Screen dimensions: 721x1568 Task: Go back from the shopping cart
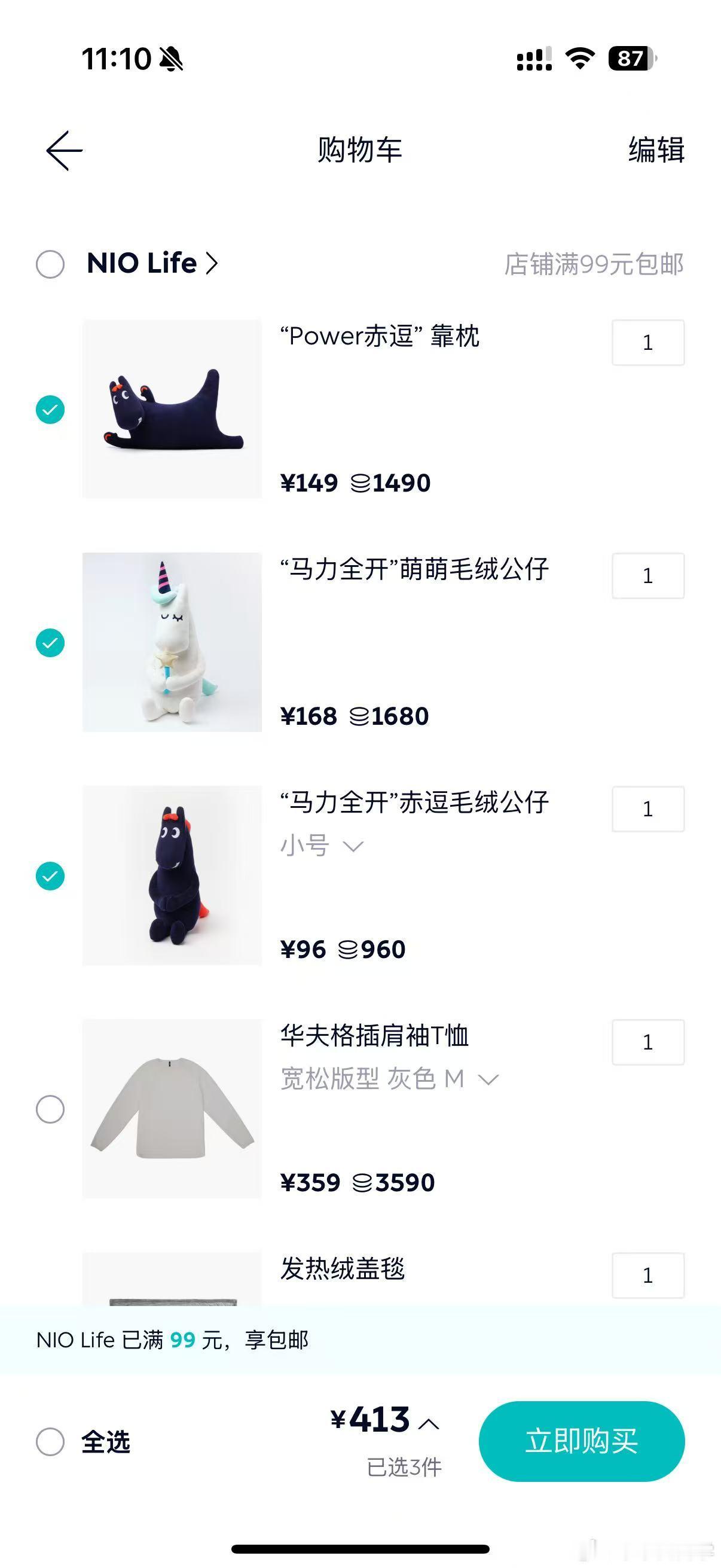pyautogui.click(x=65, y=150)
